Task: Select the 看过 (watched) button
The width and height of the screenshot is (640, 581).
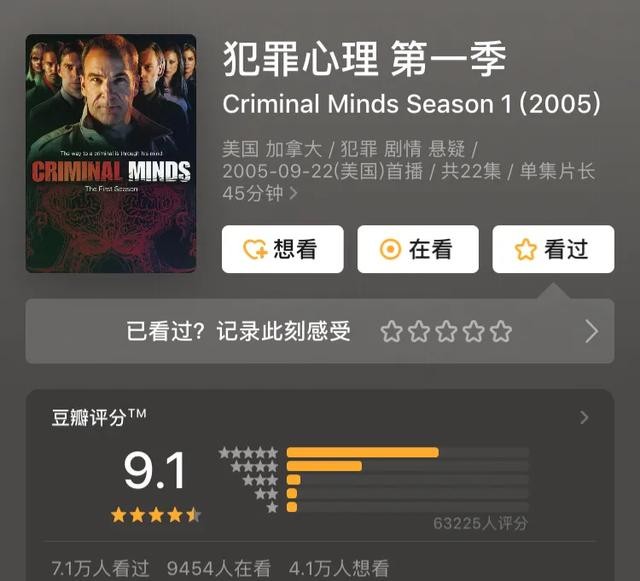Action: (553, 250)
